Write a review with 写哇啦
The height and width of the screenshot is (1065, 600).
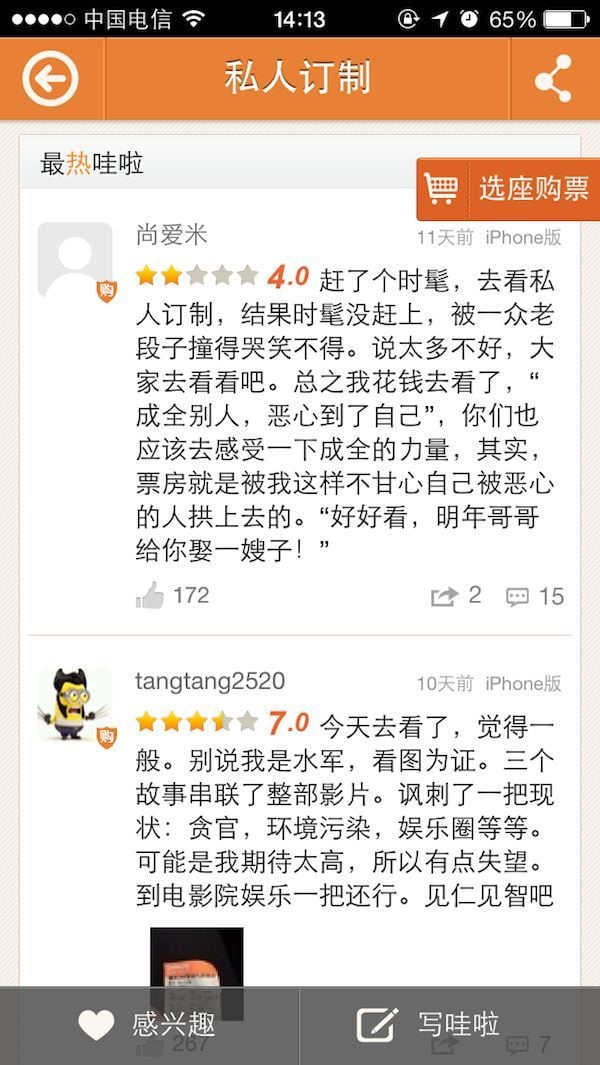point(430,1025)
